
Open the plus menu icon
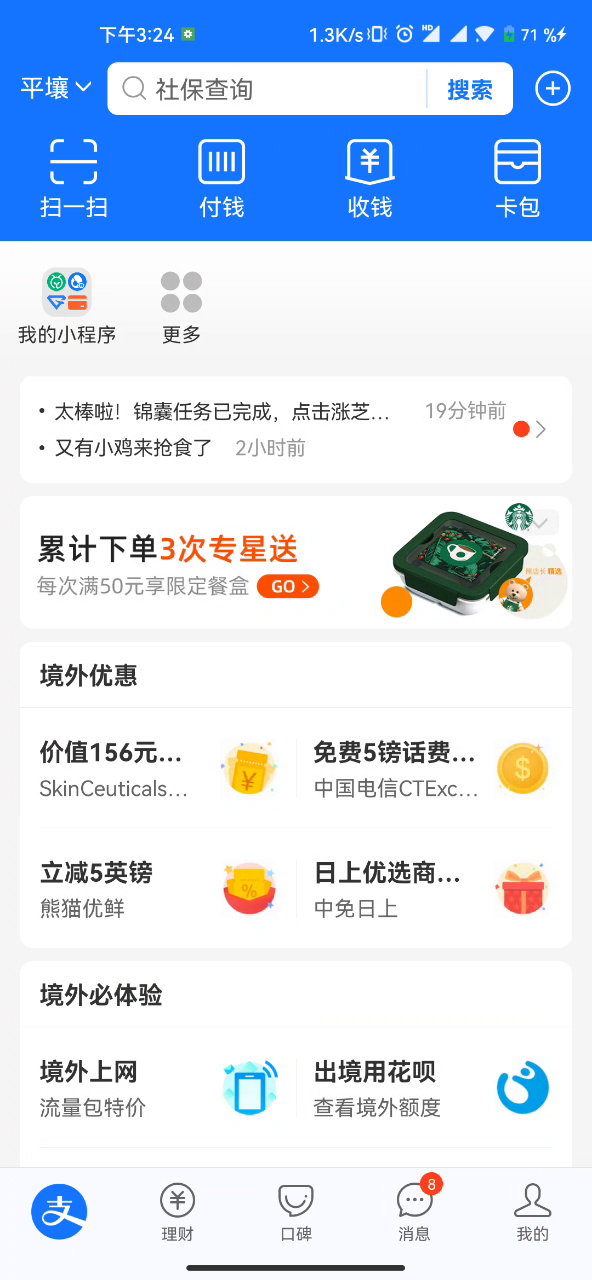tap(553, 89)
